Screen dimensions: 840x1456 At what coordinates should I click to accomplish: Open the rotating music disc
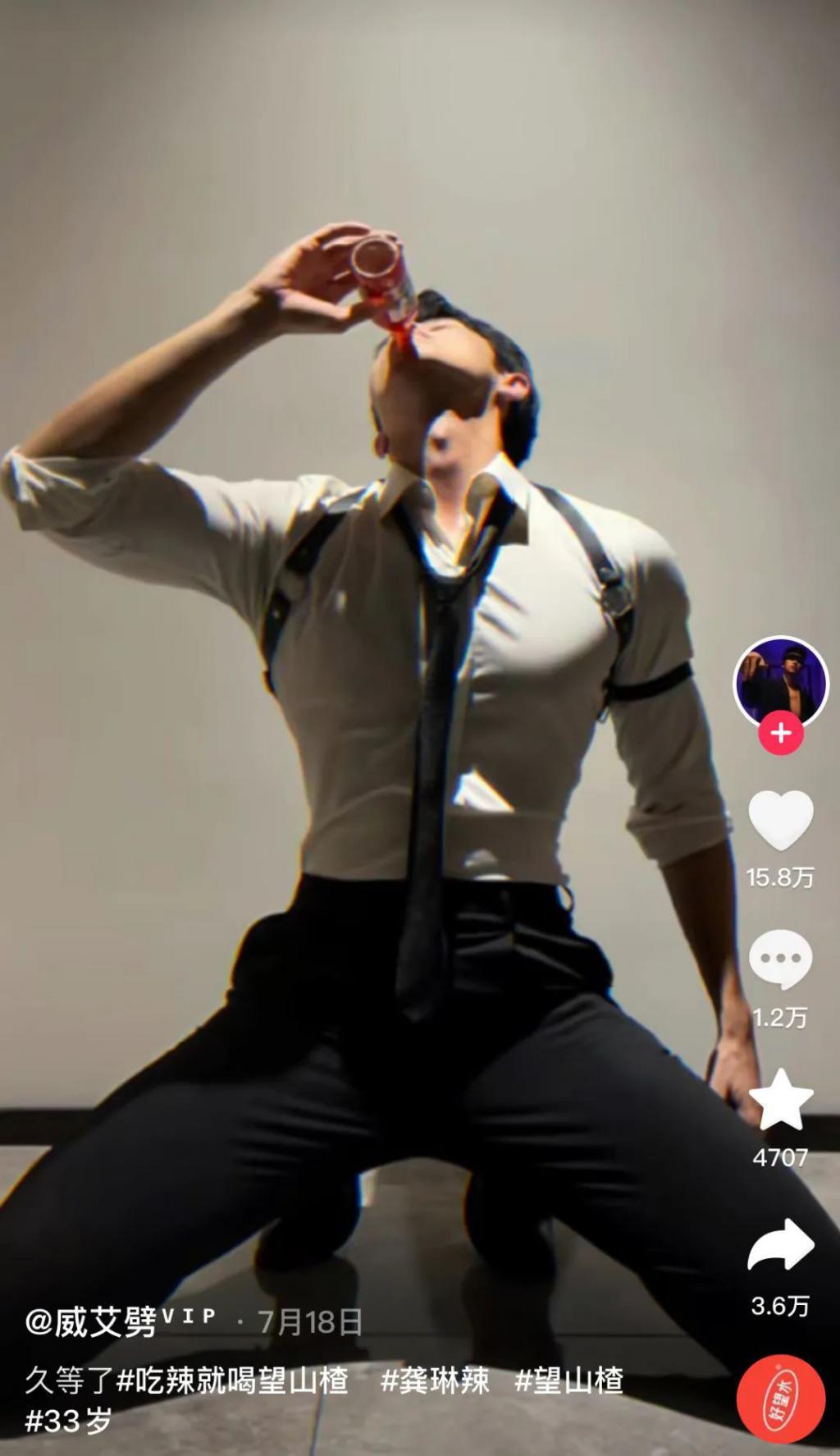[x=780, y=1399]
